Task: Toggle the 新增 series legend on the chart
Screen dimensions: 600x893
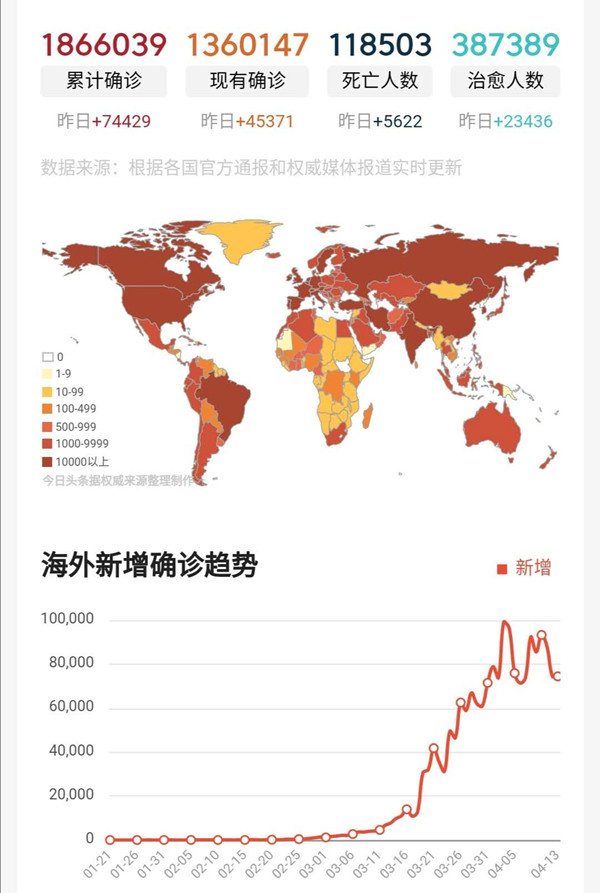Action: (524, 568)
